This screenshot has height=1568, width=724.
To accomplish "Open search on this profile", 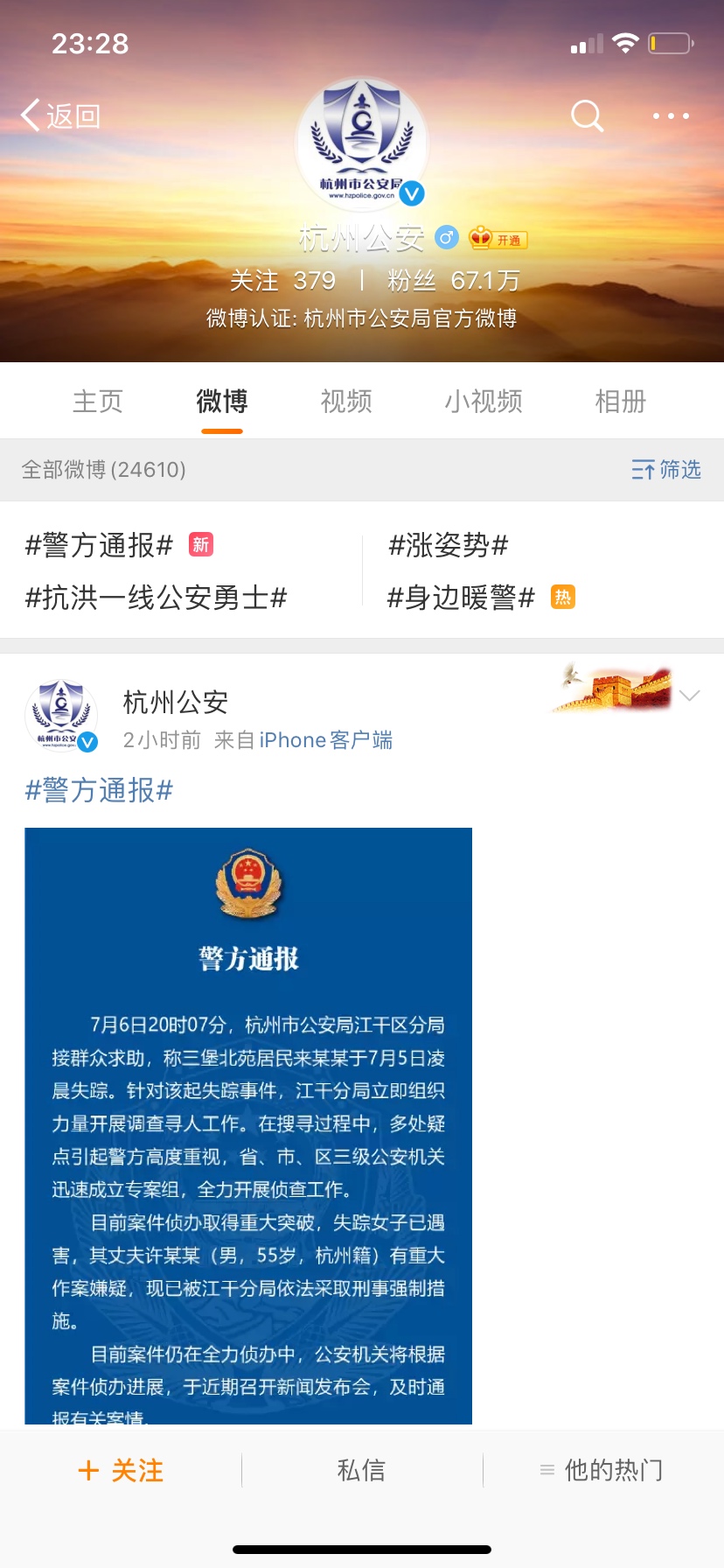I will 587,115.
